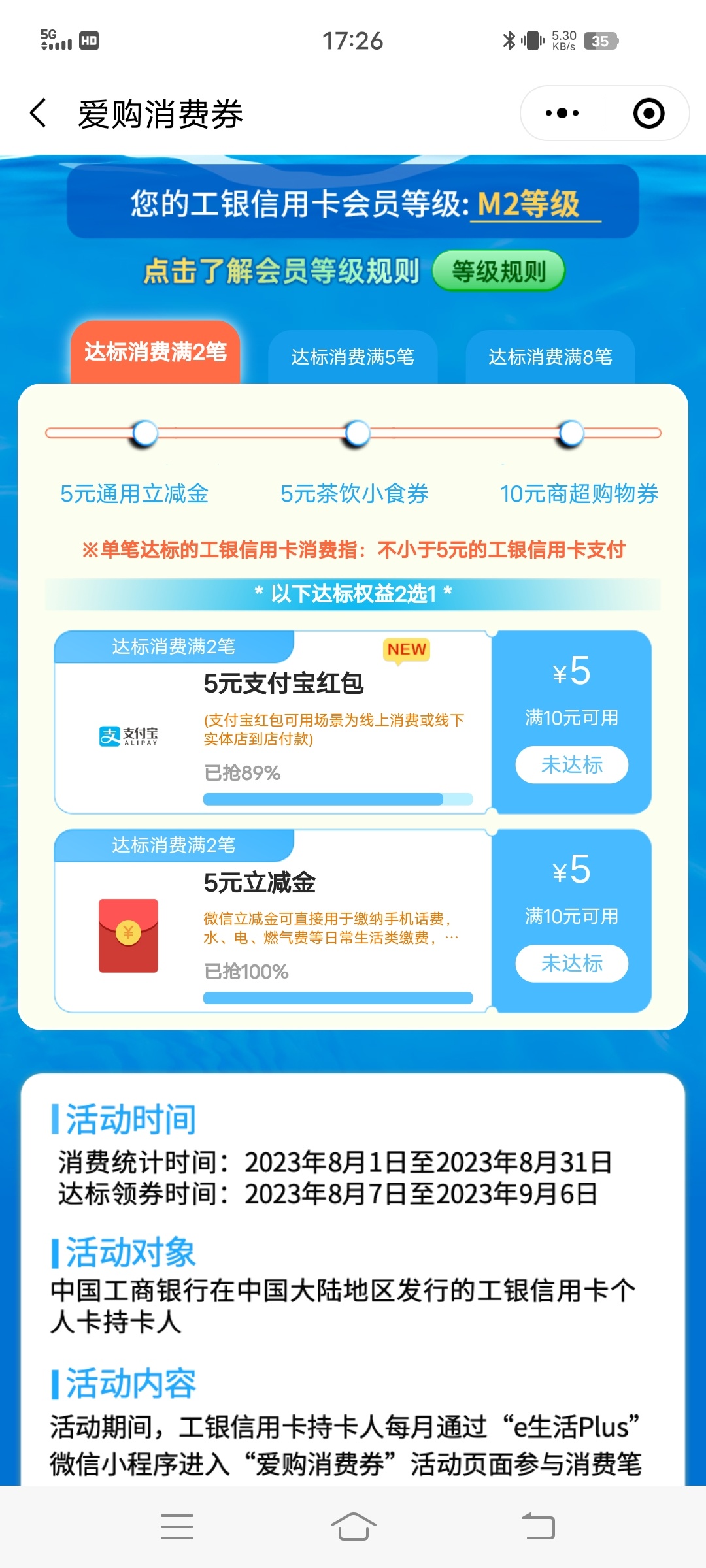Open the mini program three-dot menu
This screenshot has height=1568, width=706.
tap(562, 114)
